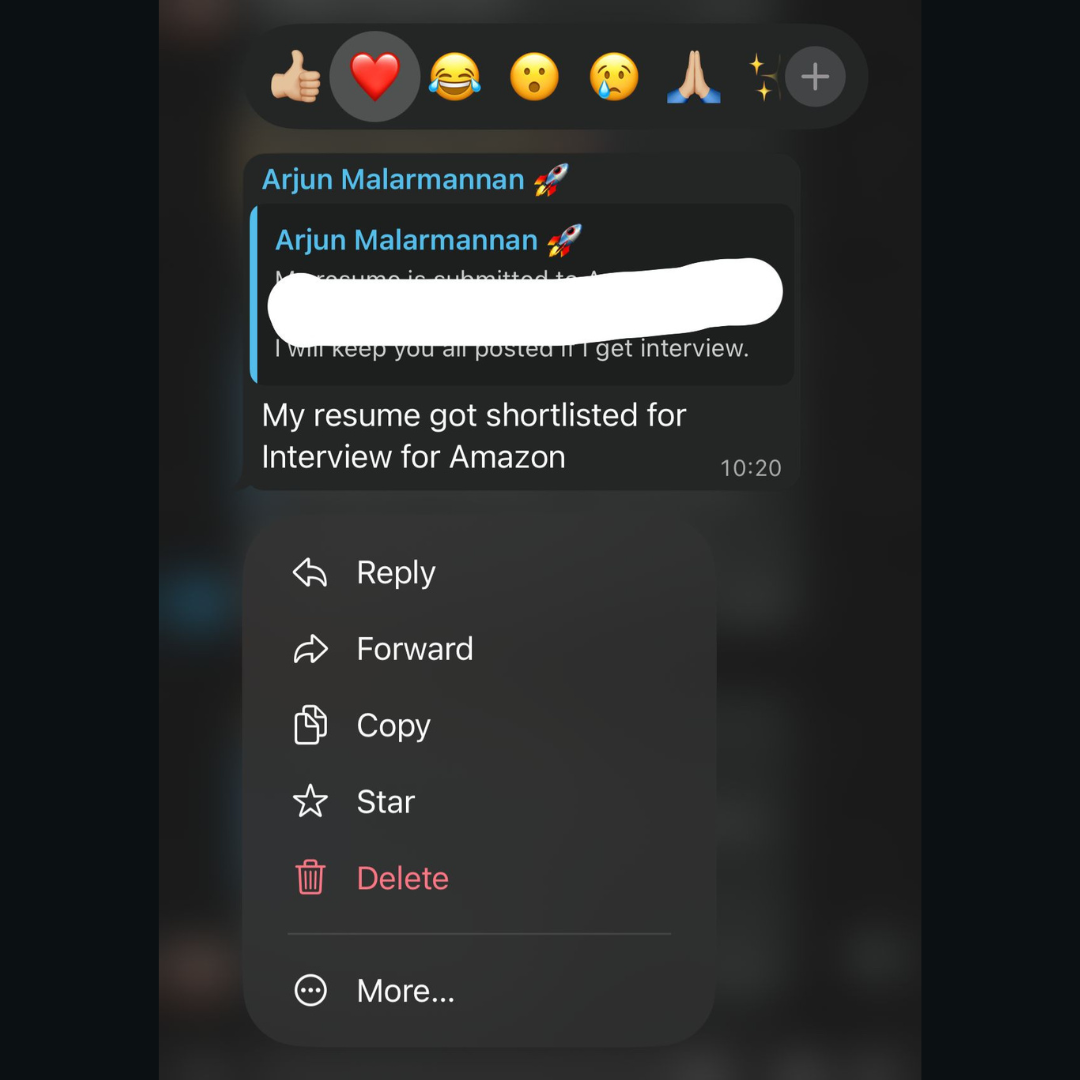
Task: React with the red heart emoji
Action: [x=375, y=77]
